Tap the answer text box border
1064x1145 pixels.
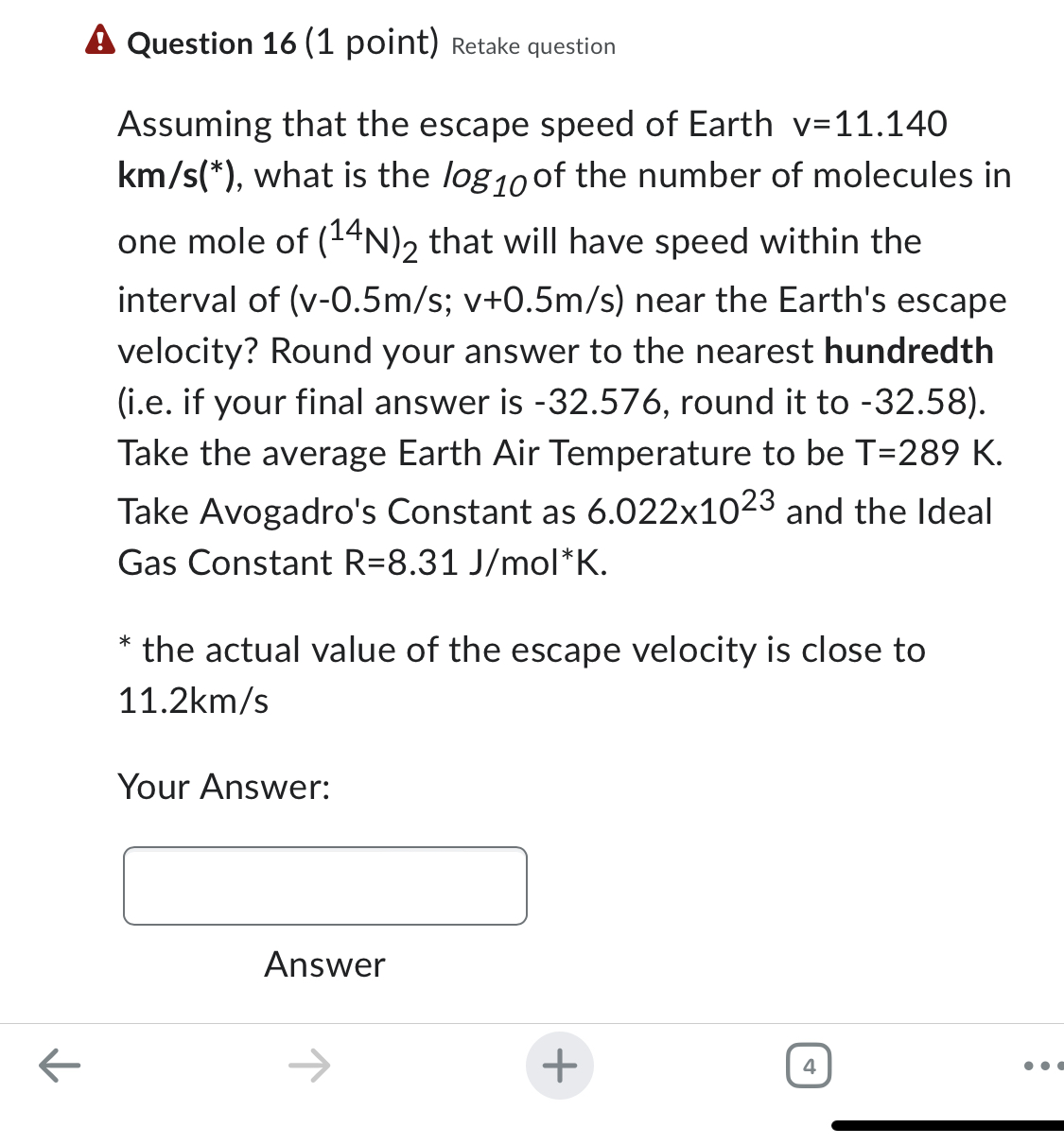(324, 850)
